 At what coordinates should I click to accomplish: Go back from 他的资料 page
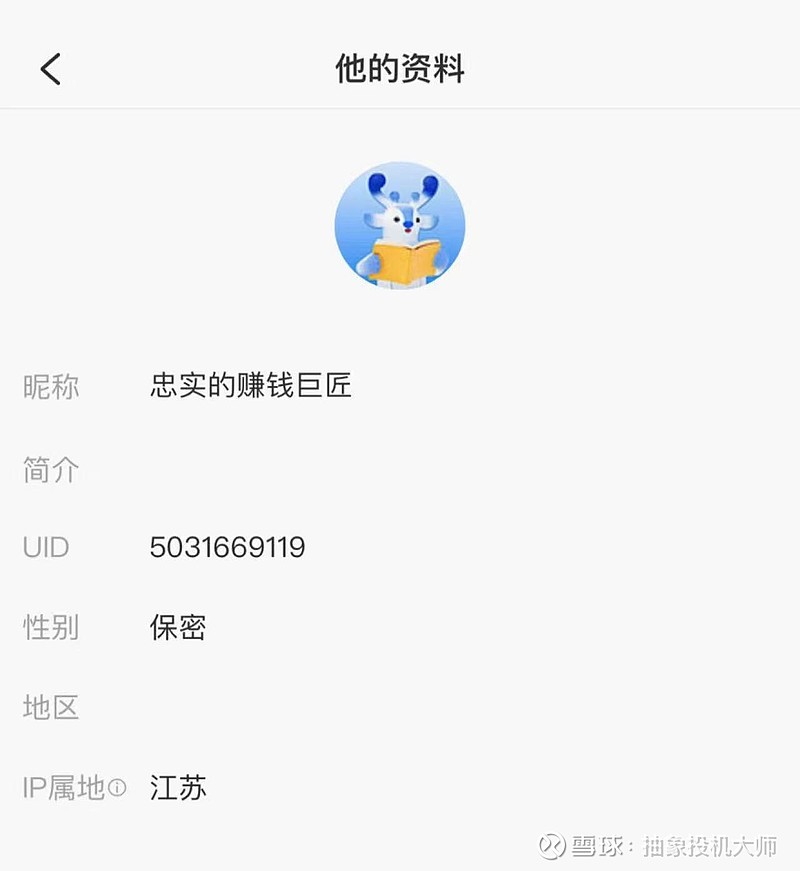point(51,69)
